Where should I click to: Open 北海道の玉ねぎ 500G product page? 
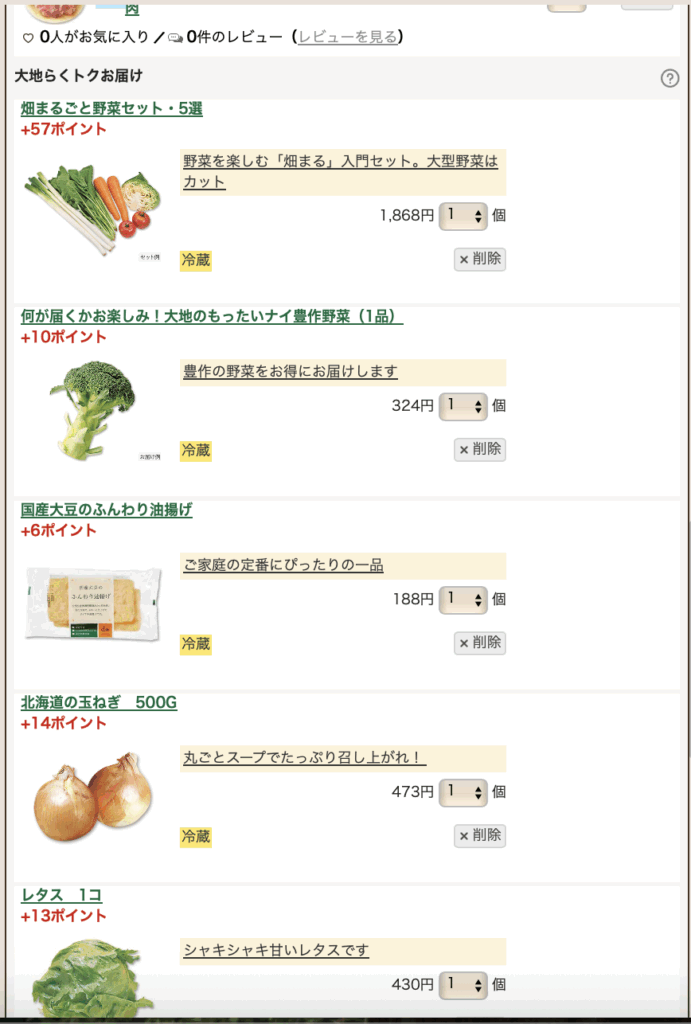99,703
